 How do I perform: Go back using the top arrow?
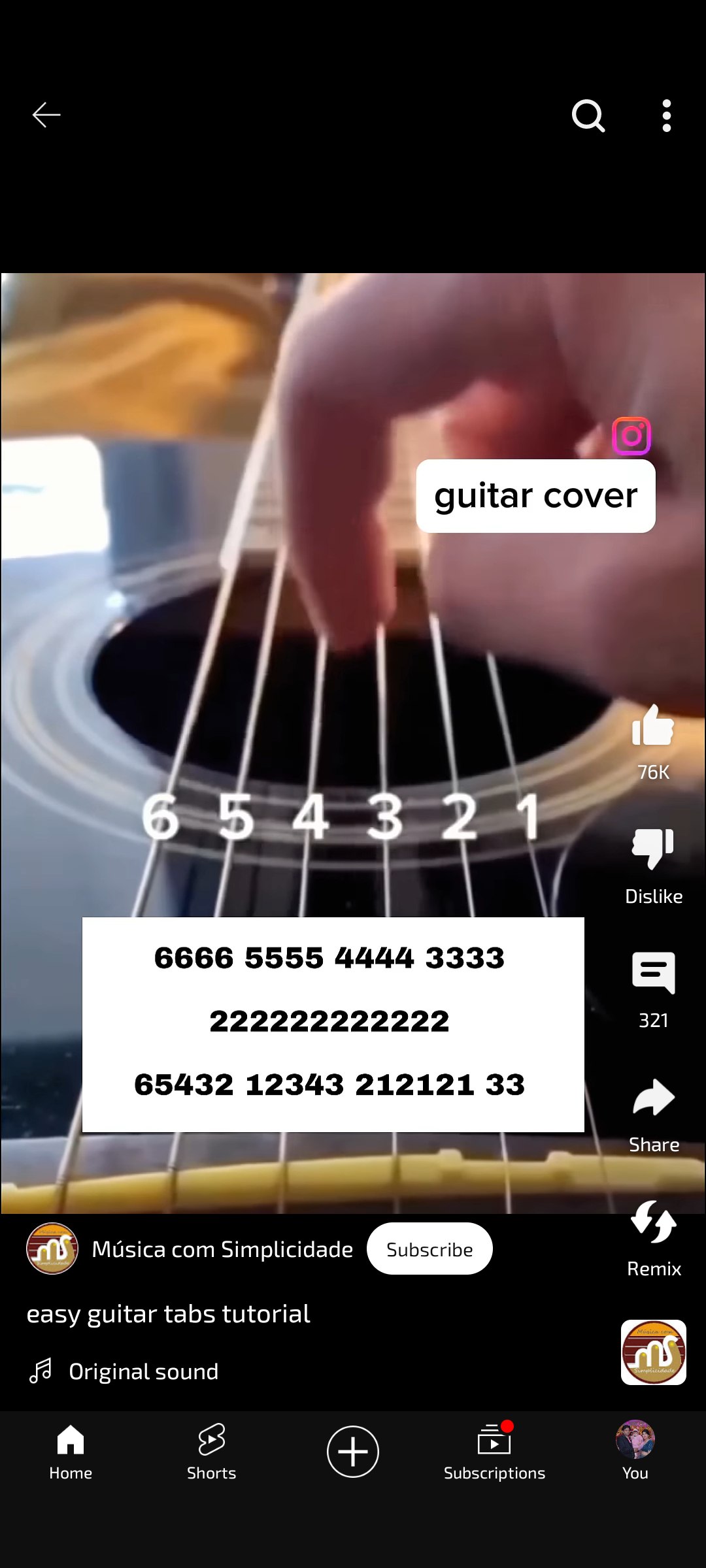point(46,115)
